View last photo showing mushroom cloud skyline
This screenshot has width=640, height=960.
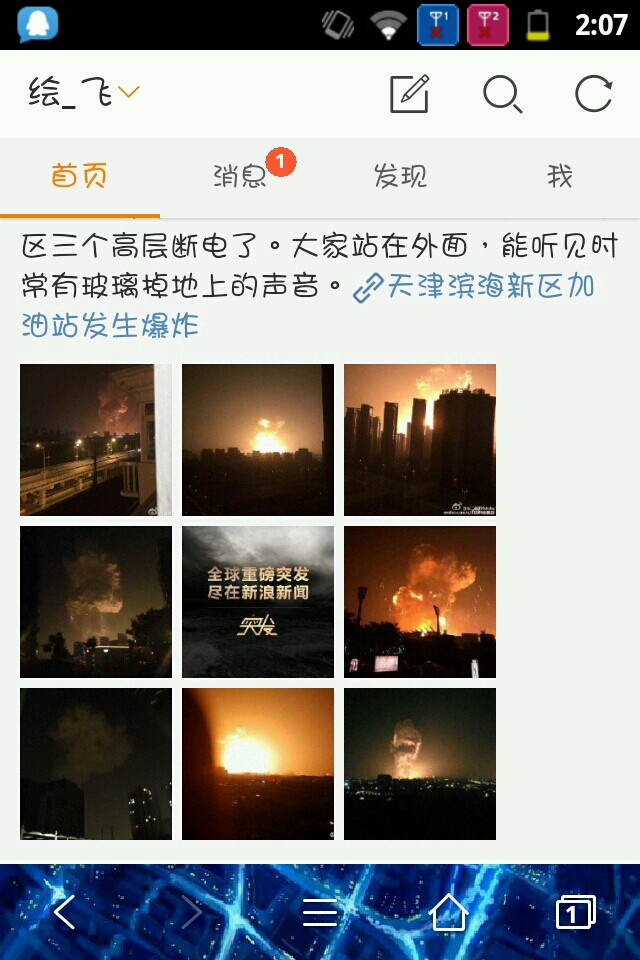tap(420, 764)
